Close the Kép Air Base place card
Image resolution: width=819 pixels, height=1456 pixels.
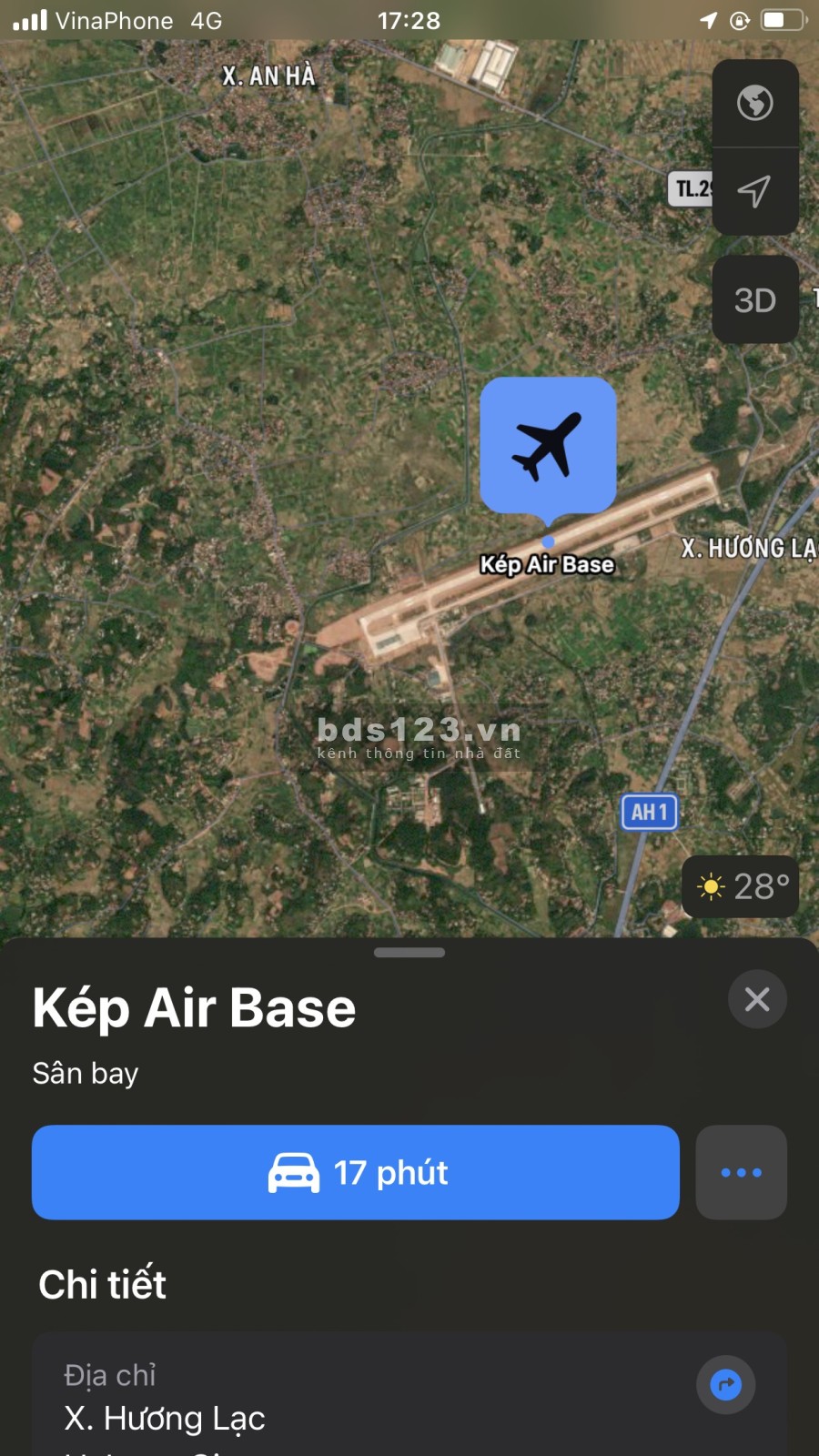click(x=757, y=999)
